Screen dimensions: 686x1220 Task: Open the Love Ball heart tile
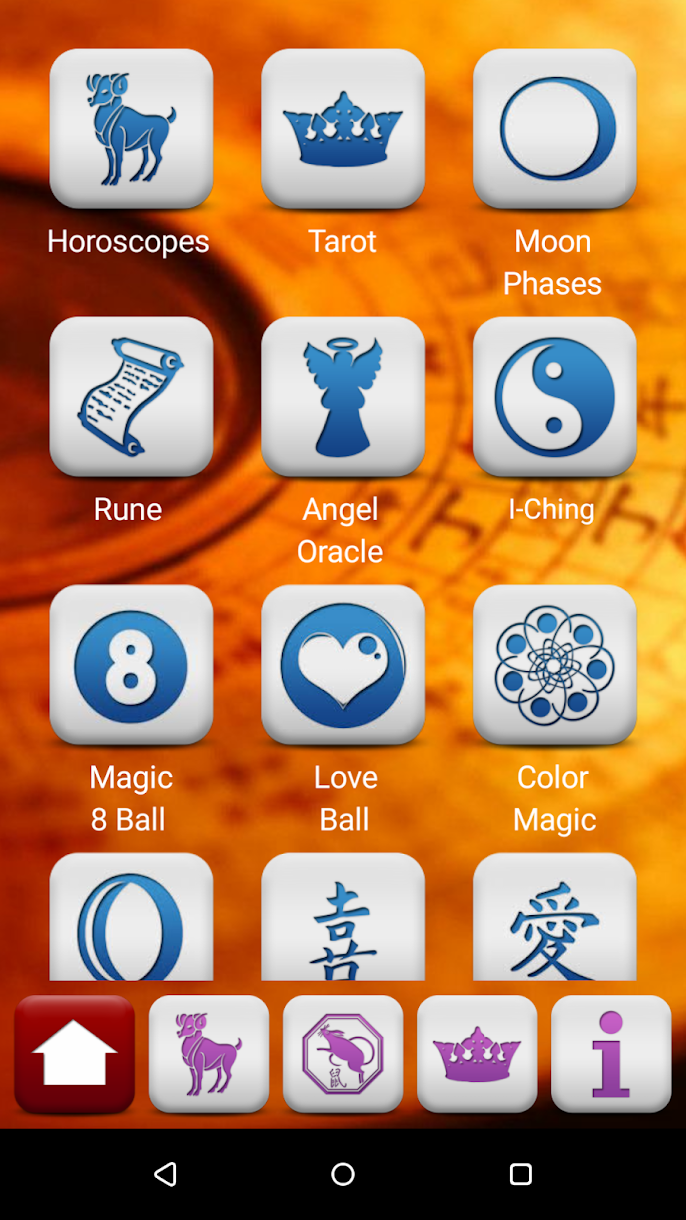pyautogui.click(x=343, y=665)
